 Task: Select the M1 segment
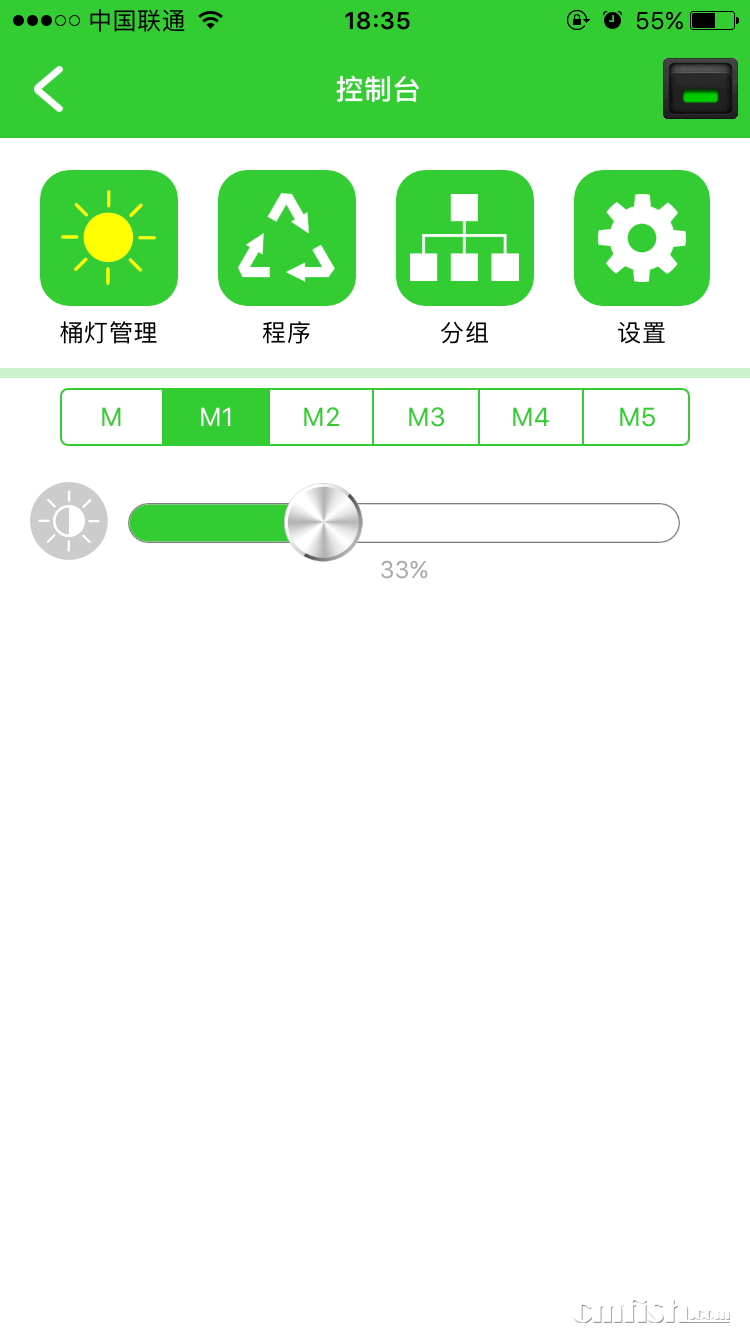coord(216,417)
